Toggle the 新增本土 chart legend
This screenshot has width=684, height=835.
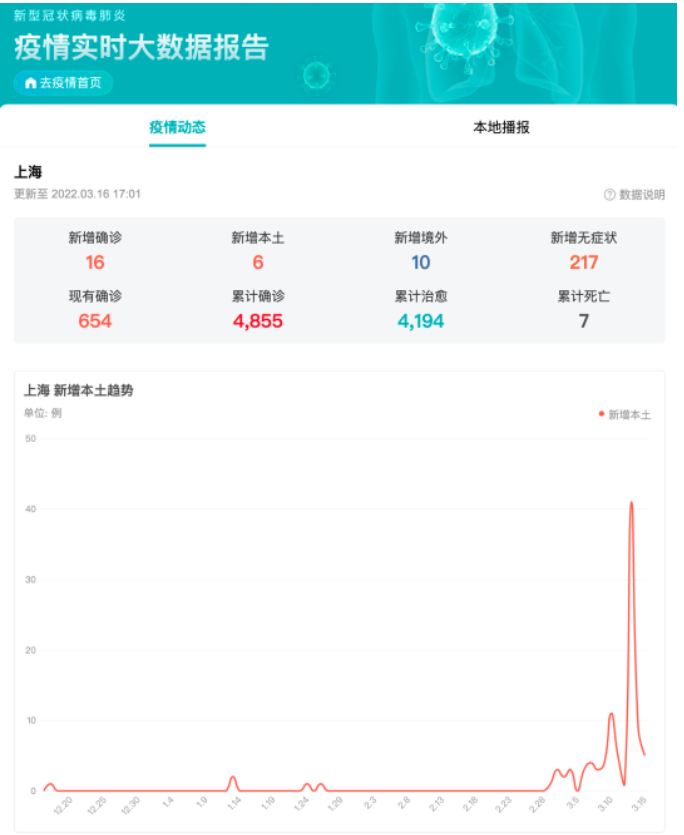coord(625,414)
